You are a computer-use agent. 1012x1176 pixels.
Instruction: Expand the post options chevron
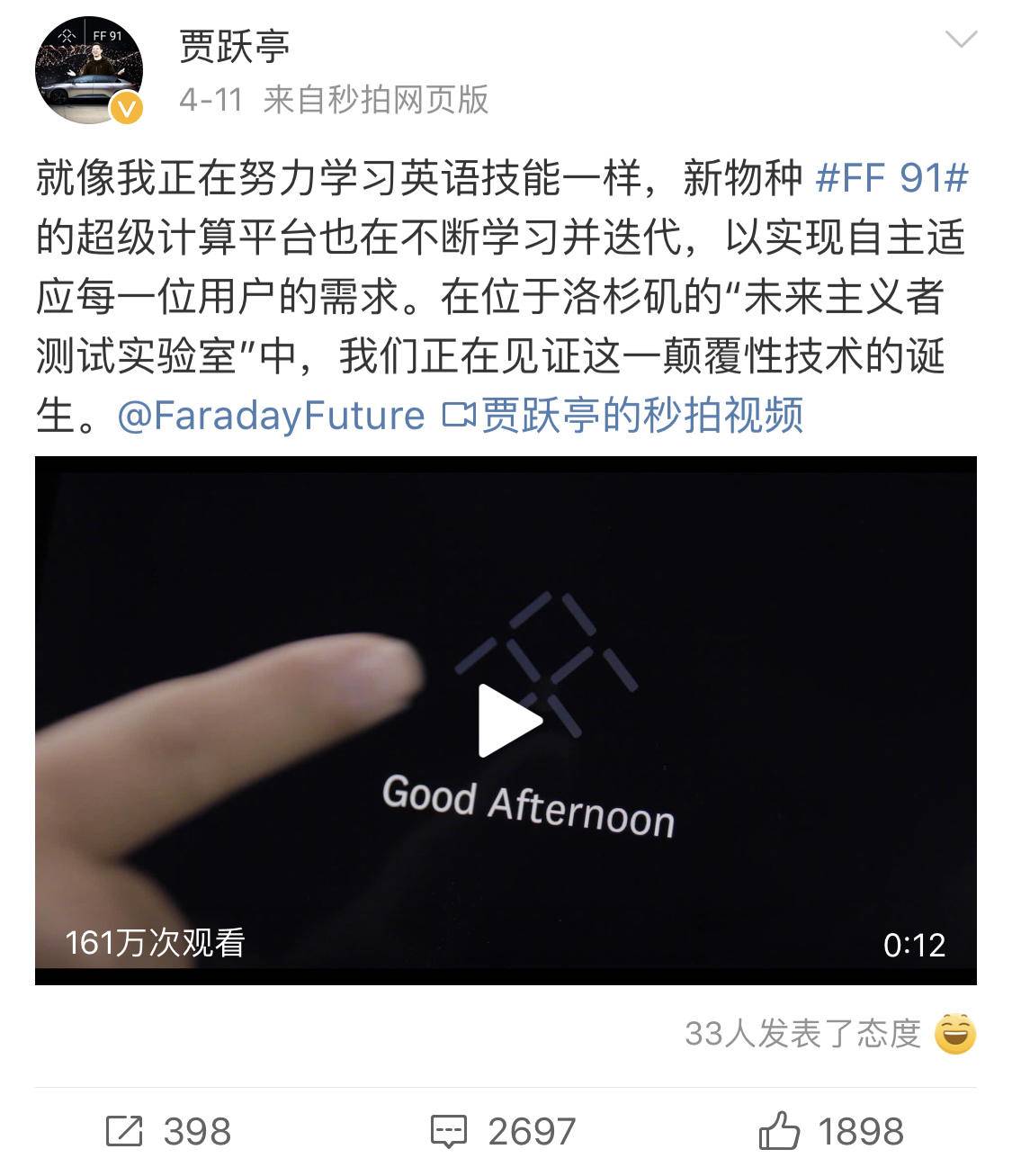point(961,40)
